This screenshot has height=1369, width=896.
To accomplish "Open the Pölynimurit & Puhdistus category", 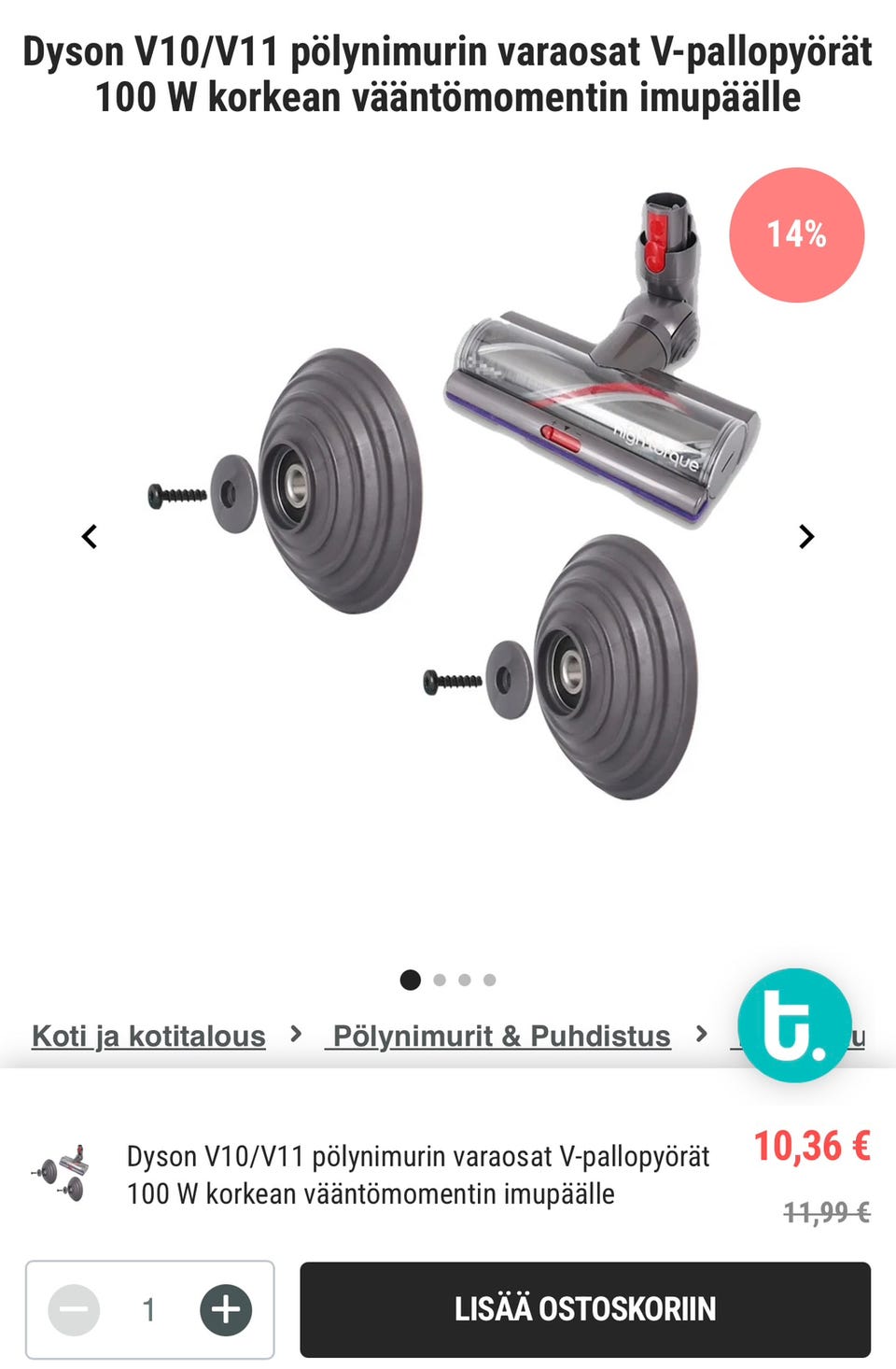I will pos(500,1037).
